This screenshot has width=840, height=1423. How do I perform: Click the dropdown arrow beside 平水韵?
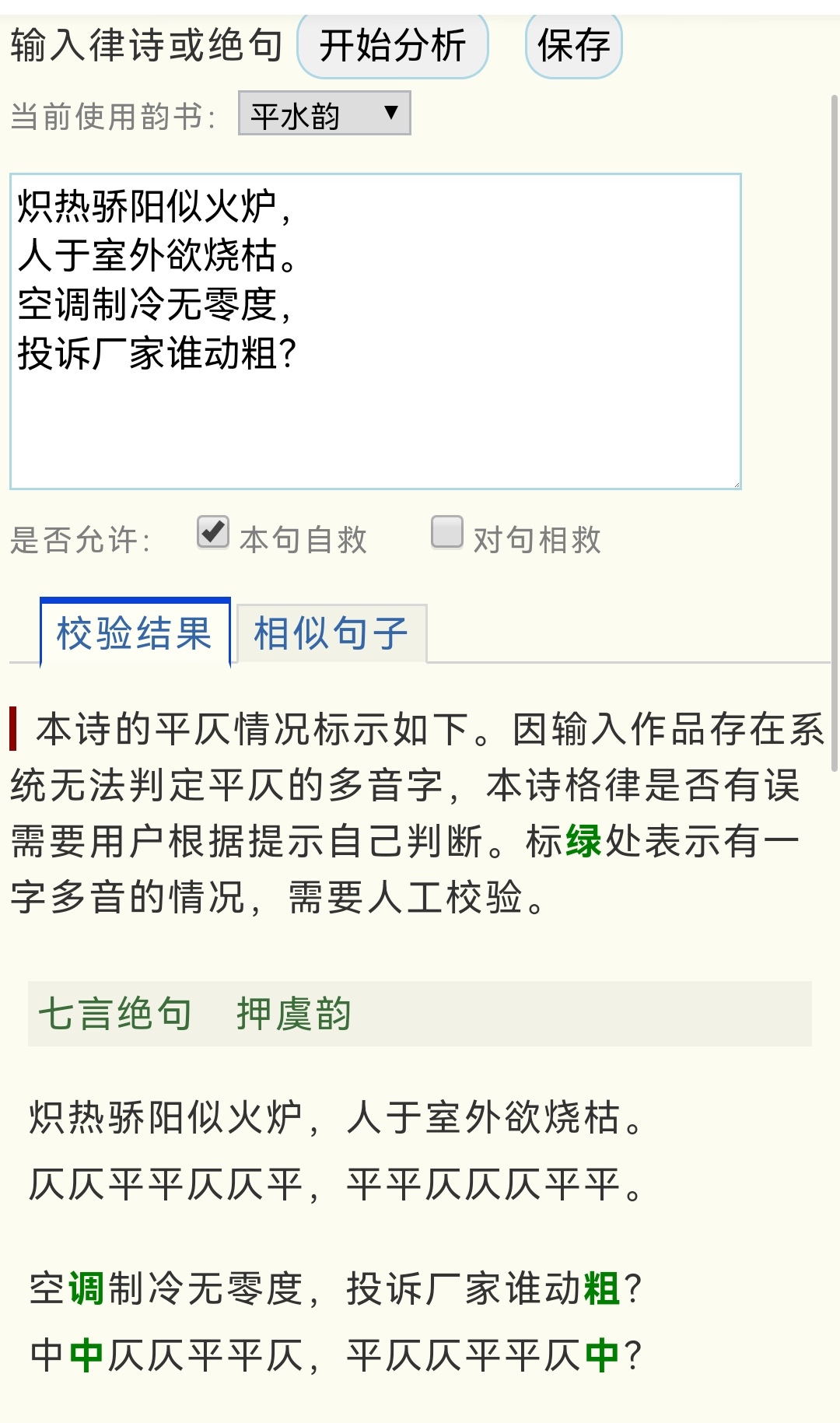pos(390,114)
